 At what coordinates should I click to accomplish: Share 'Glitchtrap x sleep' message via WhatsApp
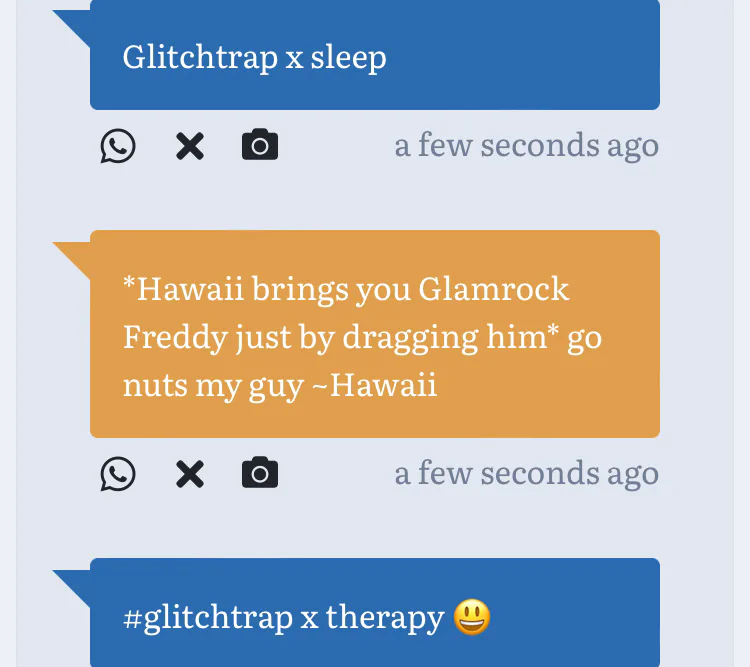click(x=118, y=146)
